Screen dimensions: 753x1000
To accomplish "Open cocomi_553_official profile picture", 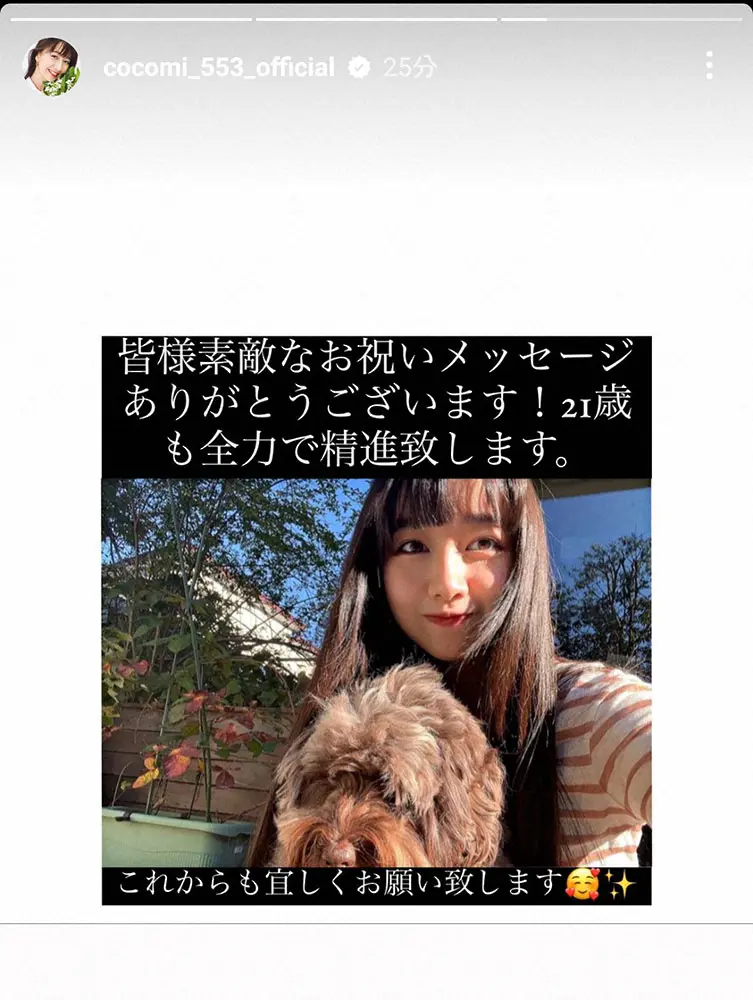I will [51, 68].
